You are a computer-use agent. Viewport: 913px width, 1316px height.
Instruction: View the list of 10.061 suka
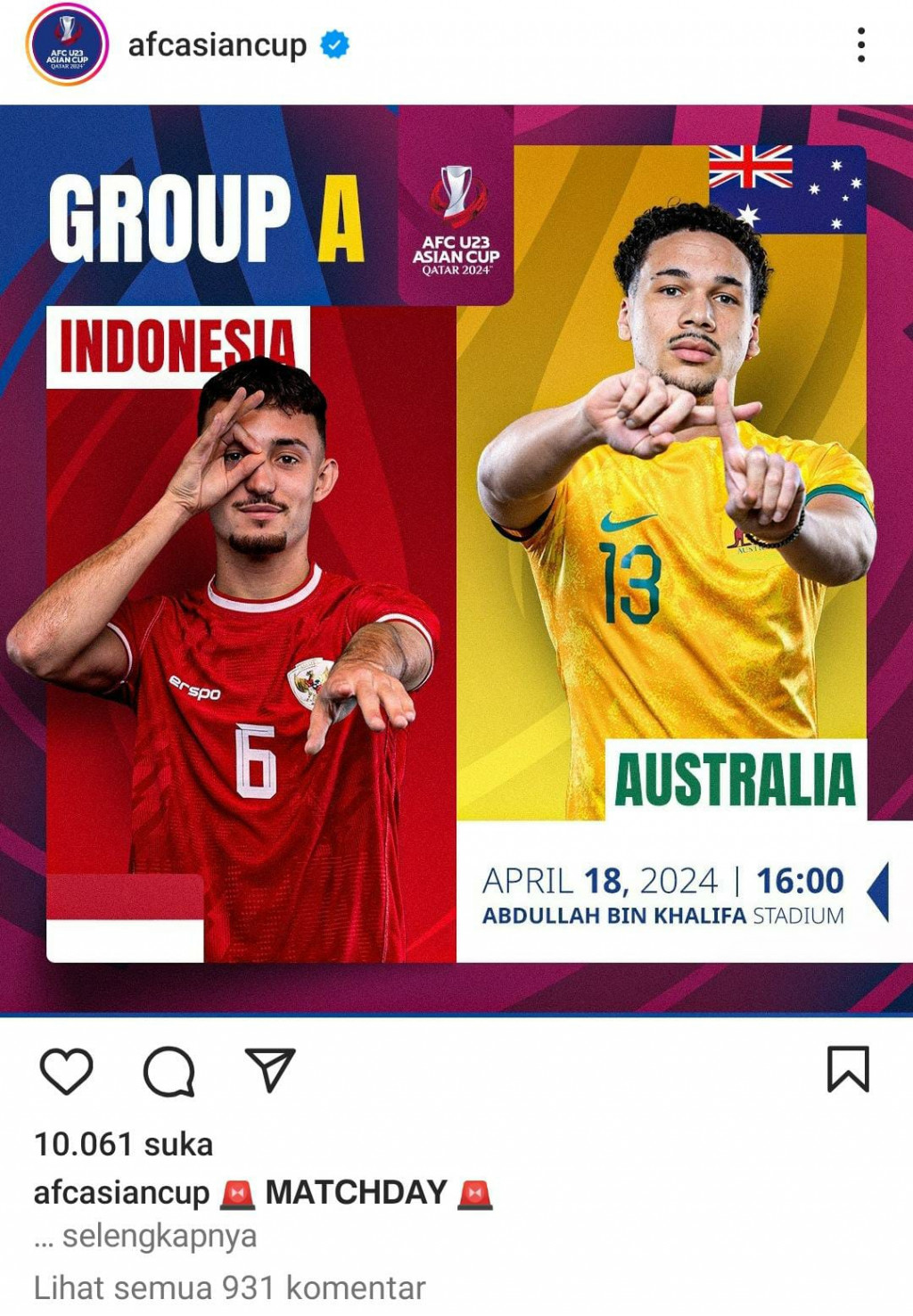(123, 1144)
